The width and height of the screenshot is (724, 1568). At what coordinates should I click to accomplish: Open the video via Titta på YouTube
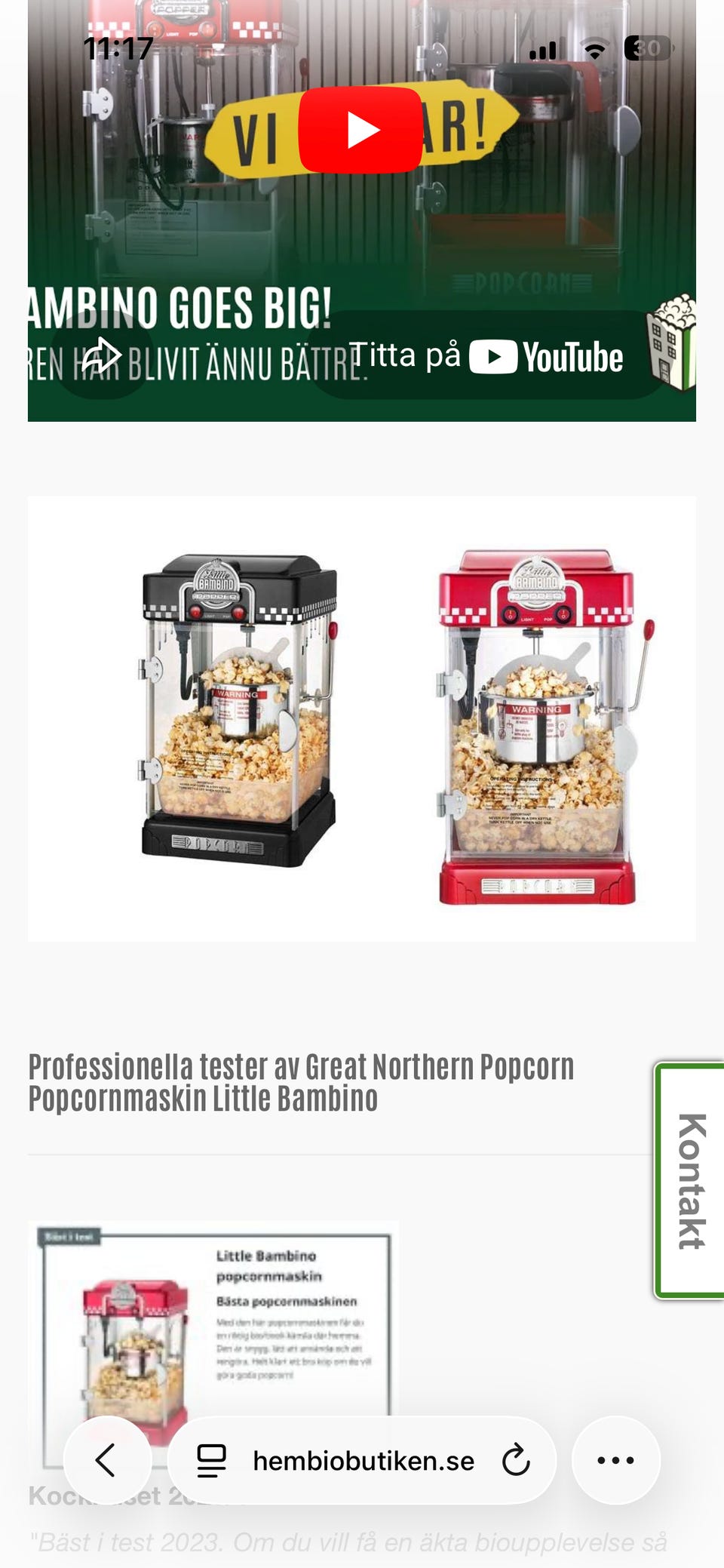(487, 356)
